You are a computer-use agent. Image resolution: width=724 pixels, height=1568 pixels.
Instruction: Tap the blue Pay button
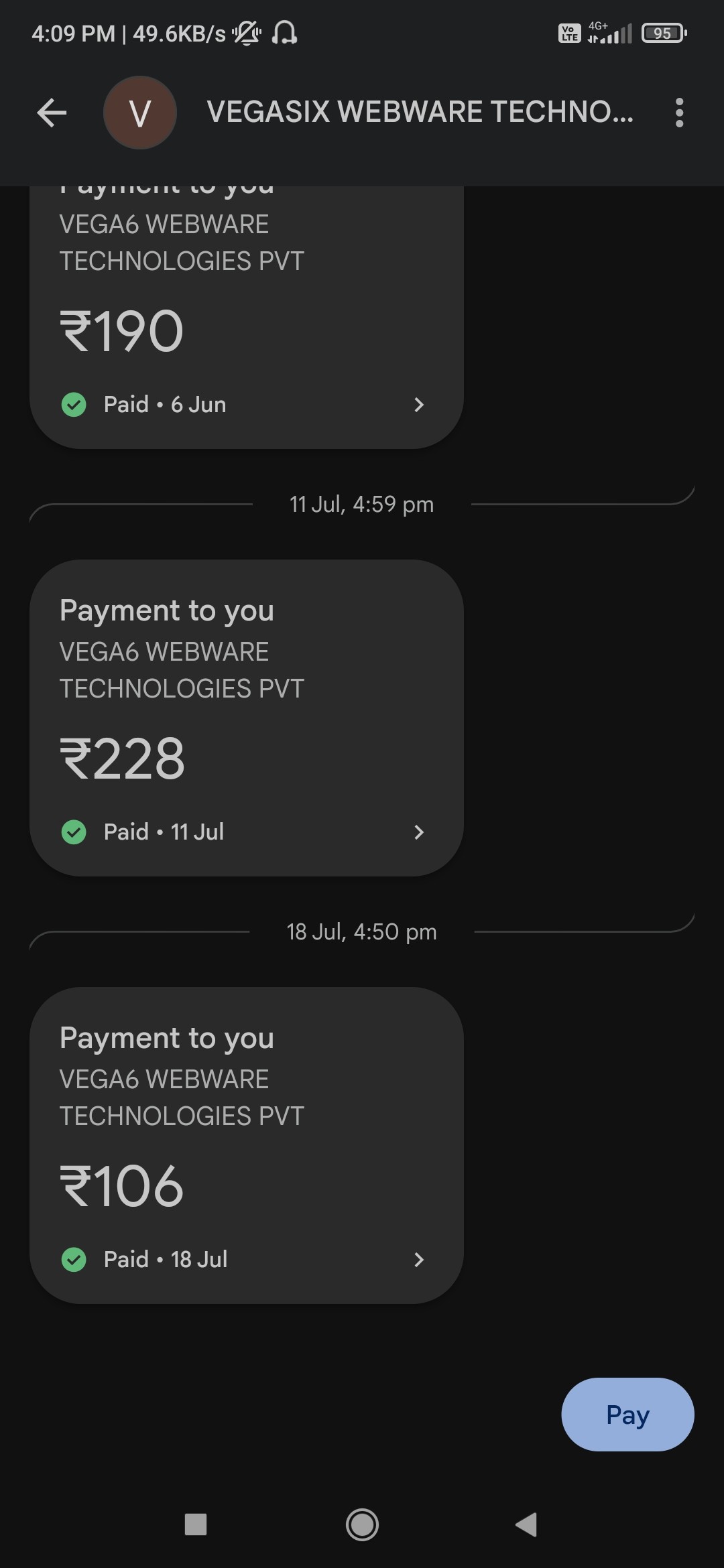627,1415
